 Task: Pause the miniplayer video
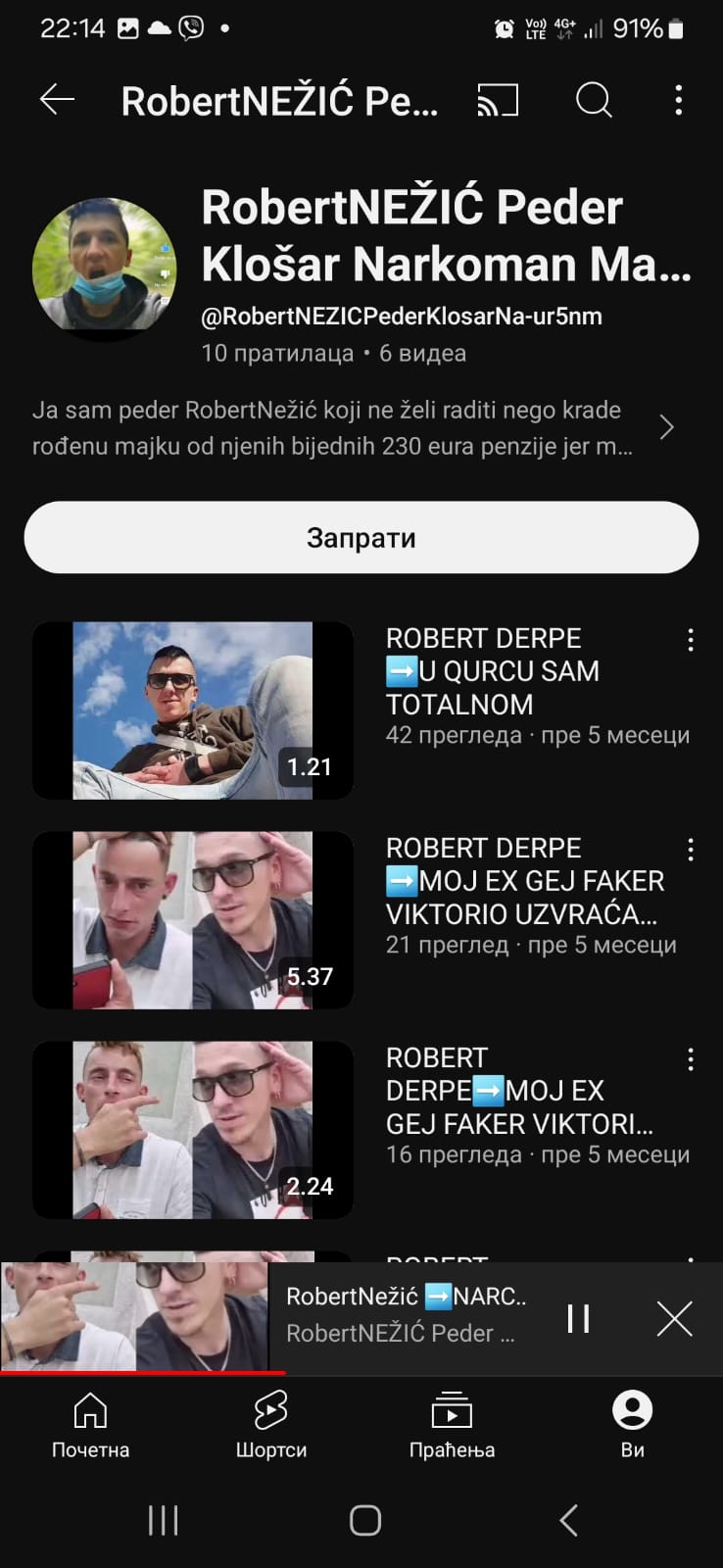[579, 1318]
